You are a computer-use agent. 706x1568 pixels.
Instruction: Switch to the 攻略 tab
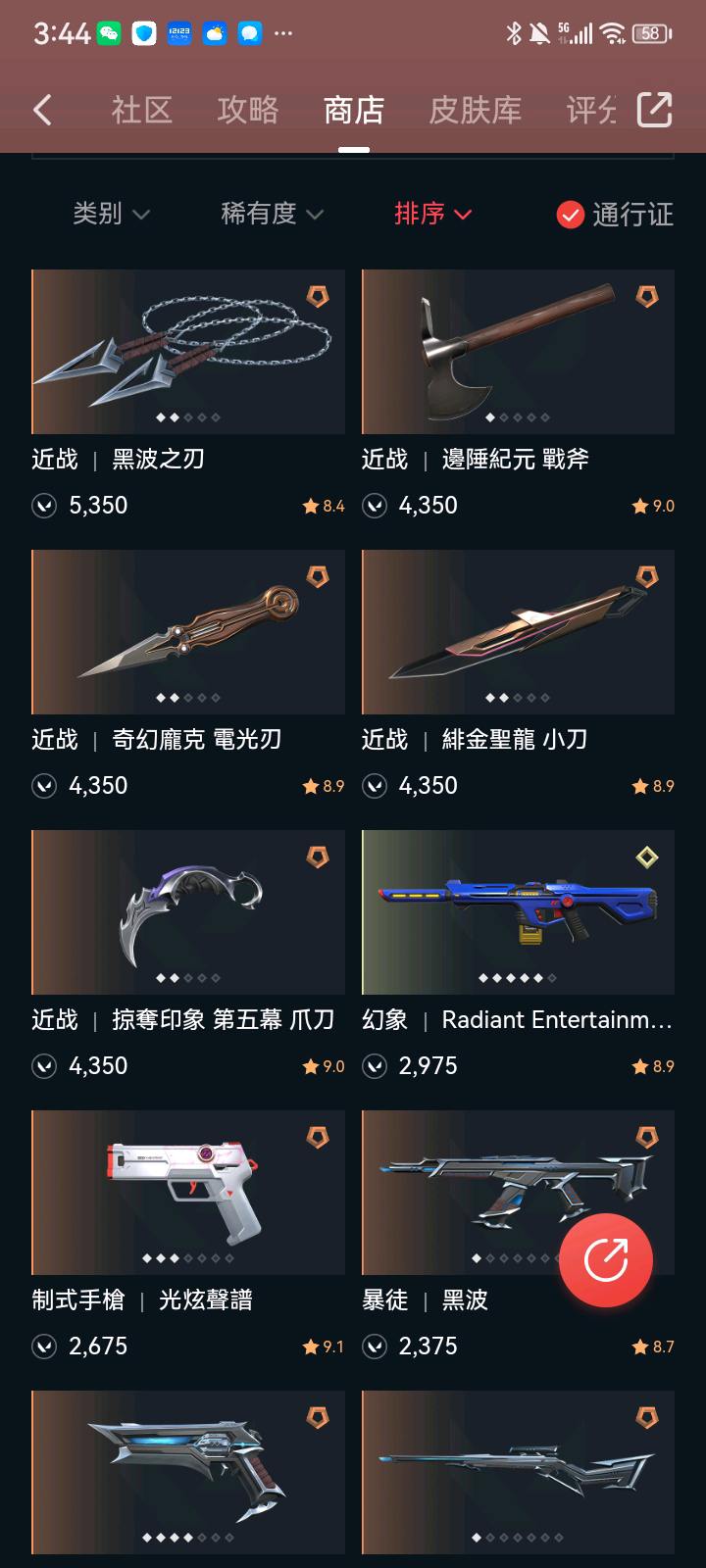click(247, 110)
